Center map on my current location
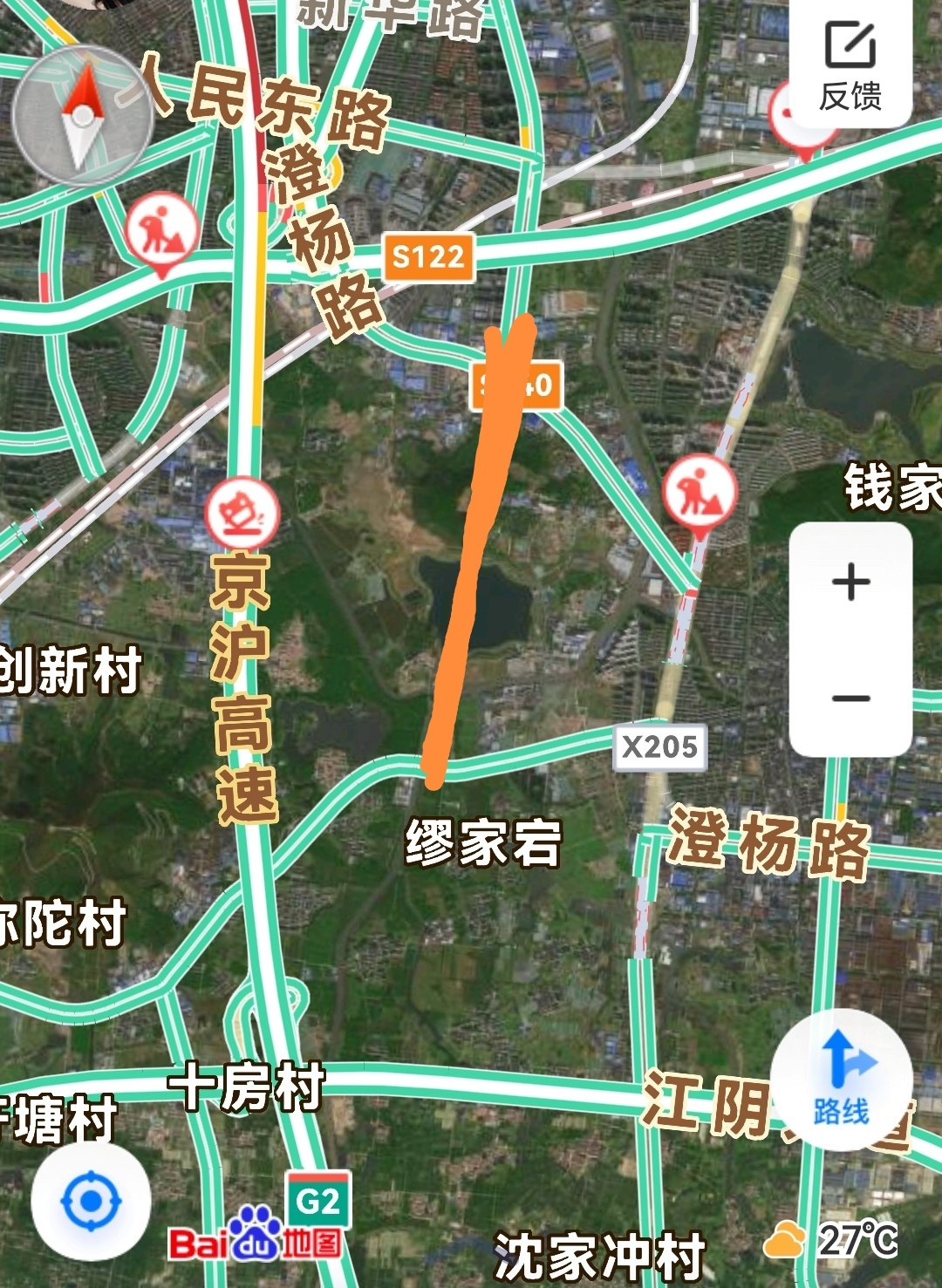This screenshot has width=942, height=1288. (x=91, y=1202)
